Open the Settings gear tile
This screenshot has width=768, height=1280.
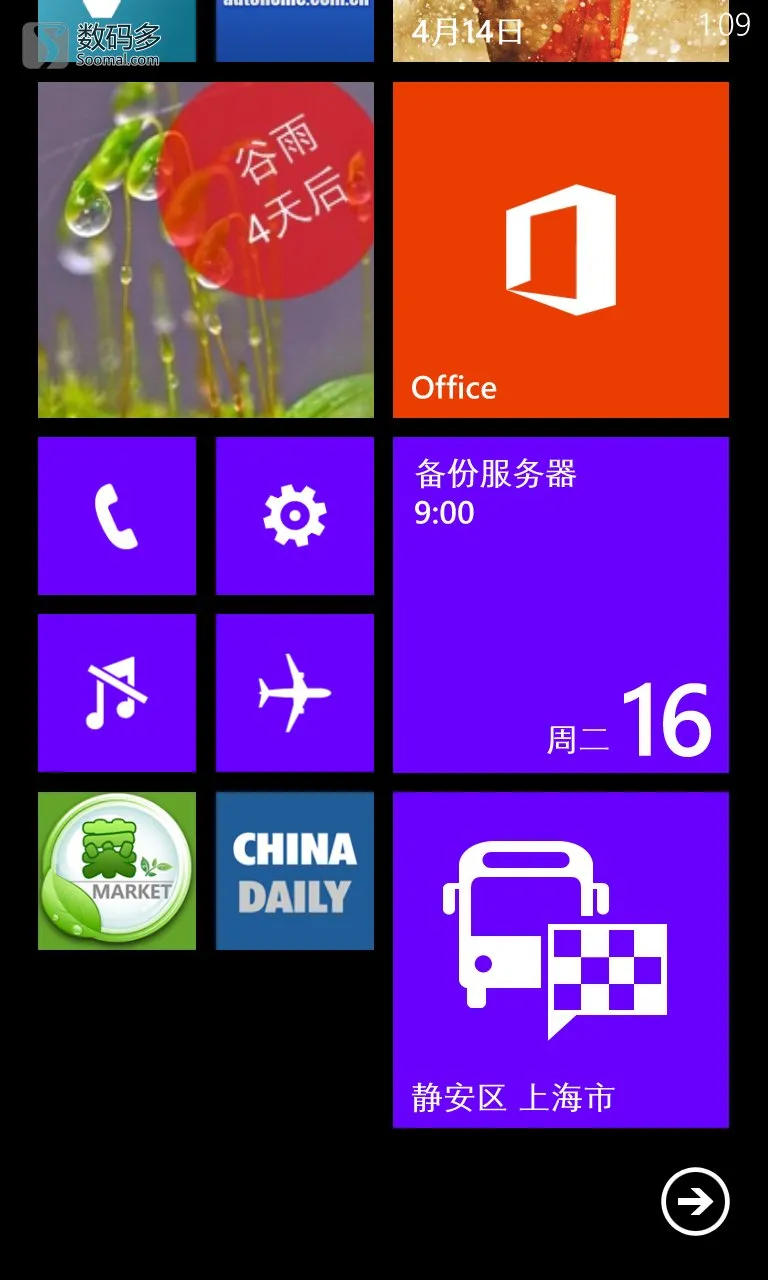coord(295,516)
